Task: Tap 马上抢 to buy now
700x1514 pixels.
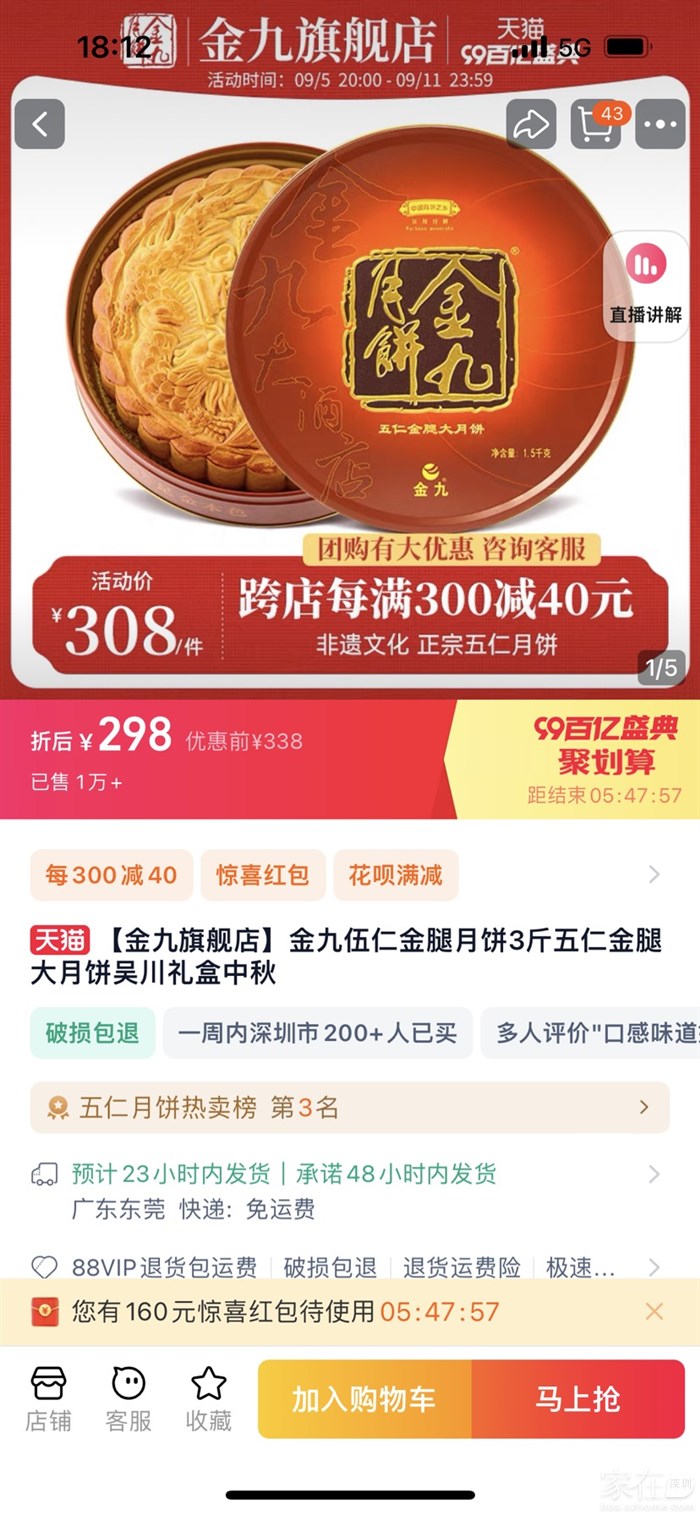Action: click(x=578, y=1399)
